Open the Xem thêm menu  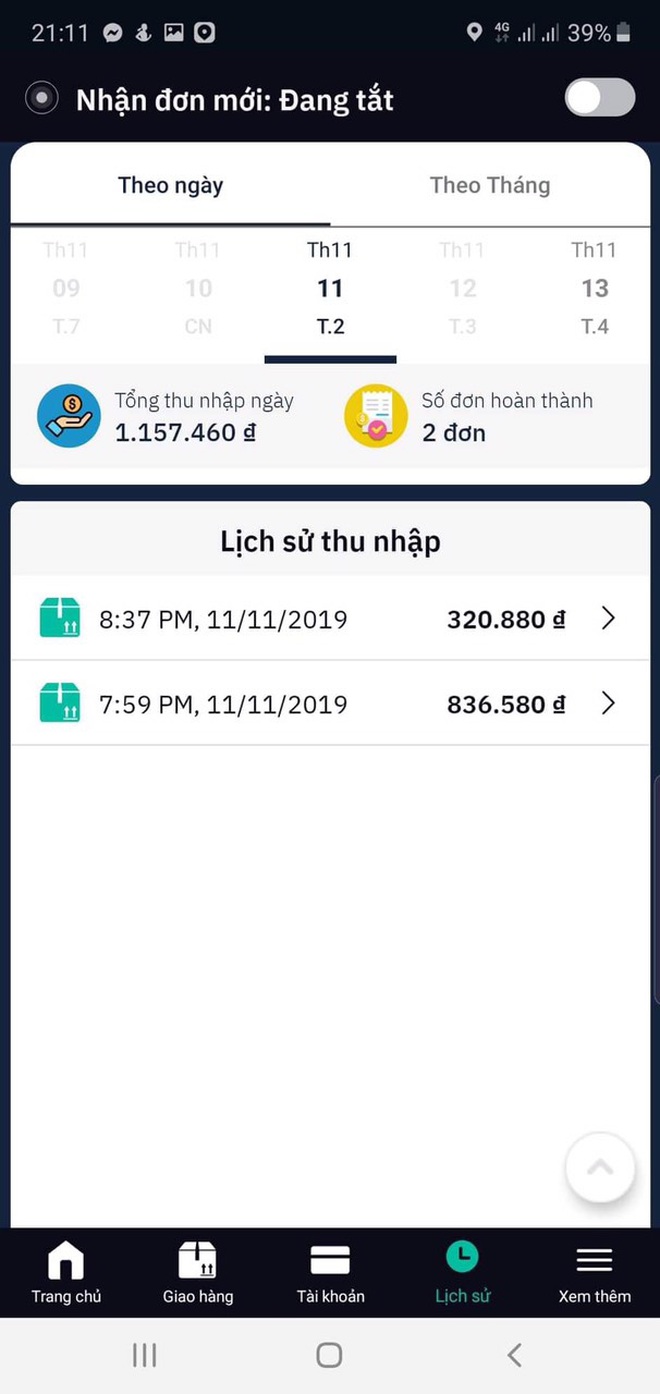coord(594,1272)
